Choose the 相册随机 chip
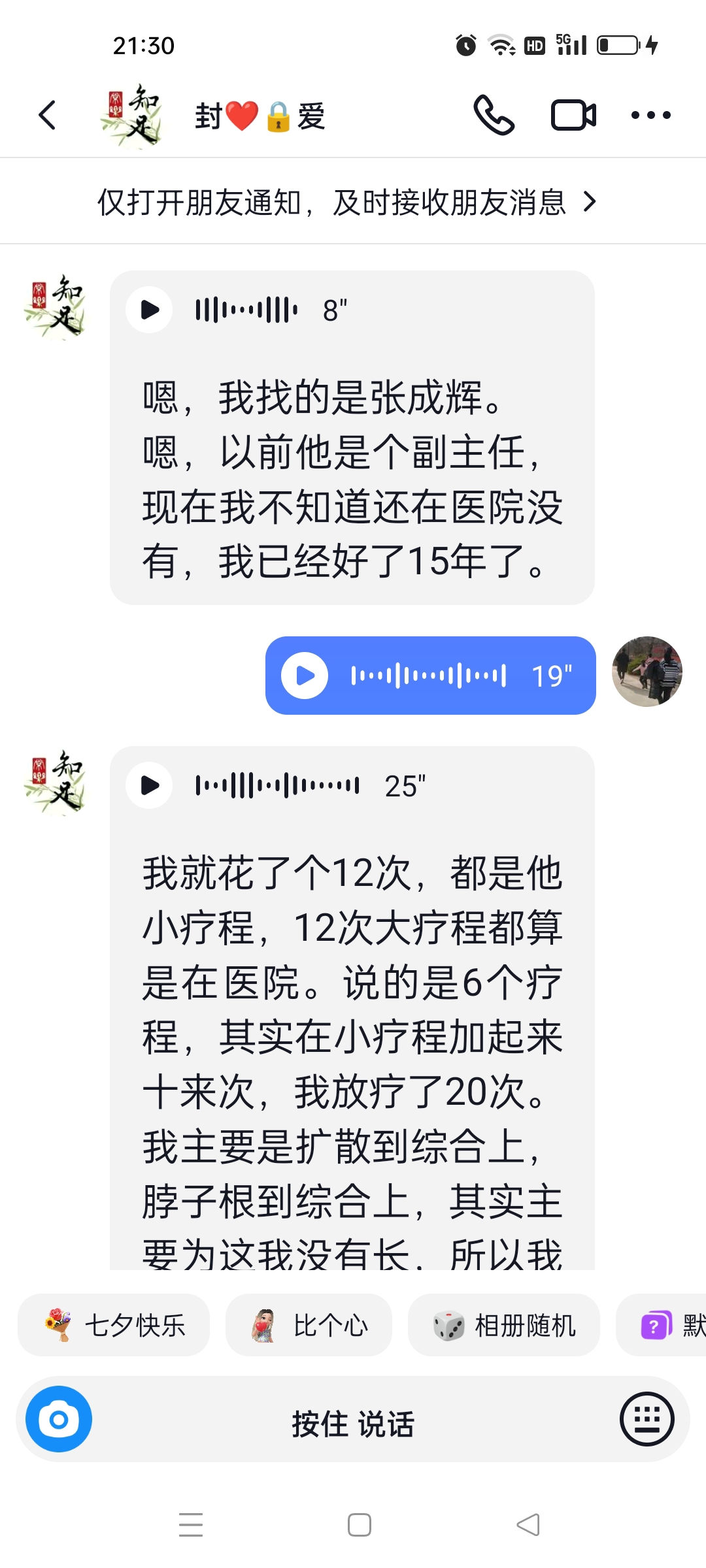 pyautogui.click(x=504, y=1326)
